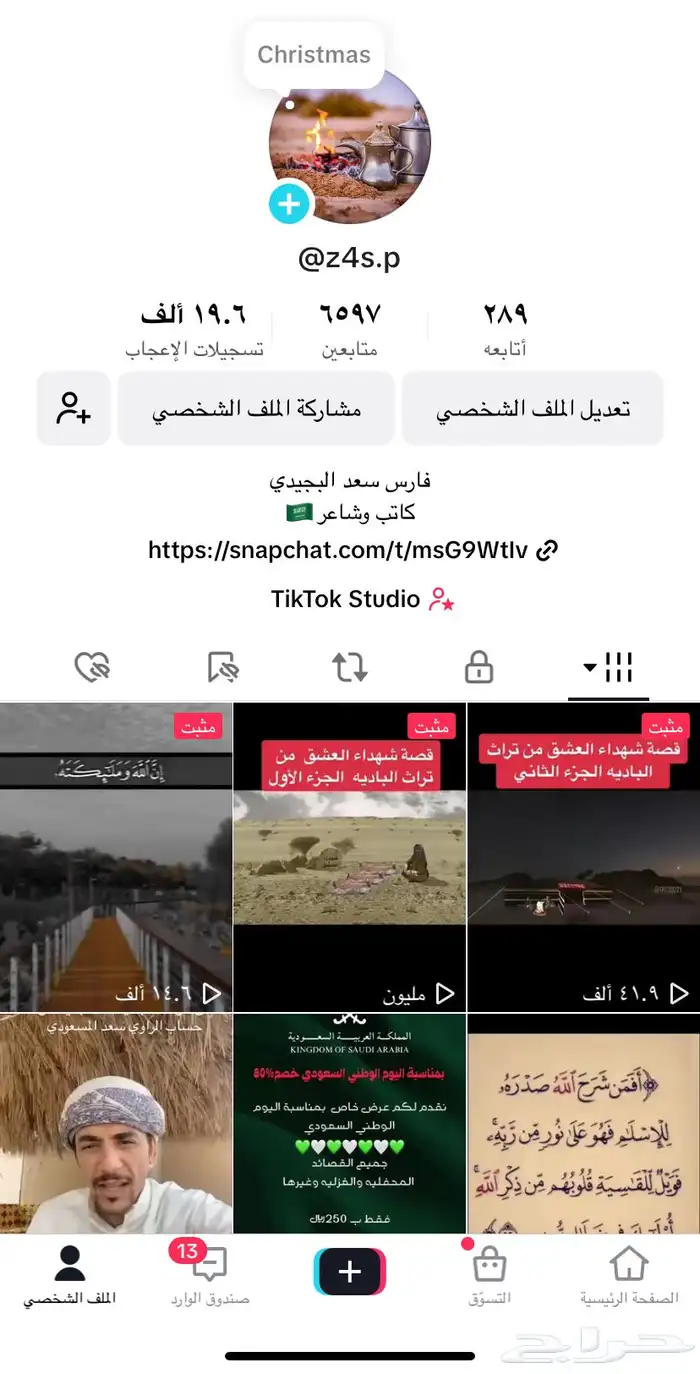
Task: Open pinned video الجزء الأول with مليون views
Action: (x=350, y=857)
